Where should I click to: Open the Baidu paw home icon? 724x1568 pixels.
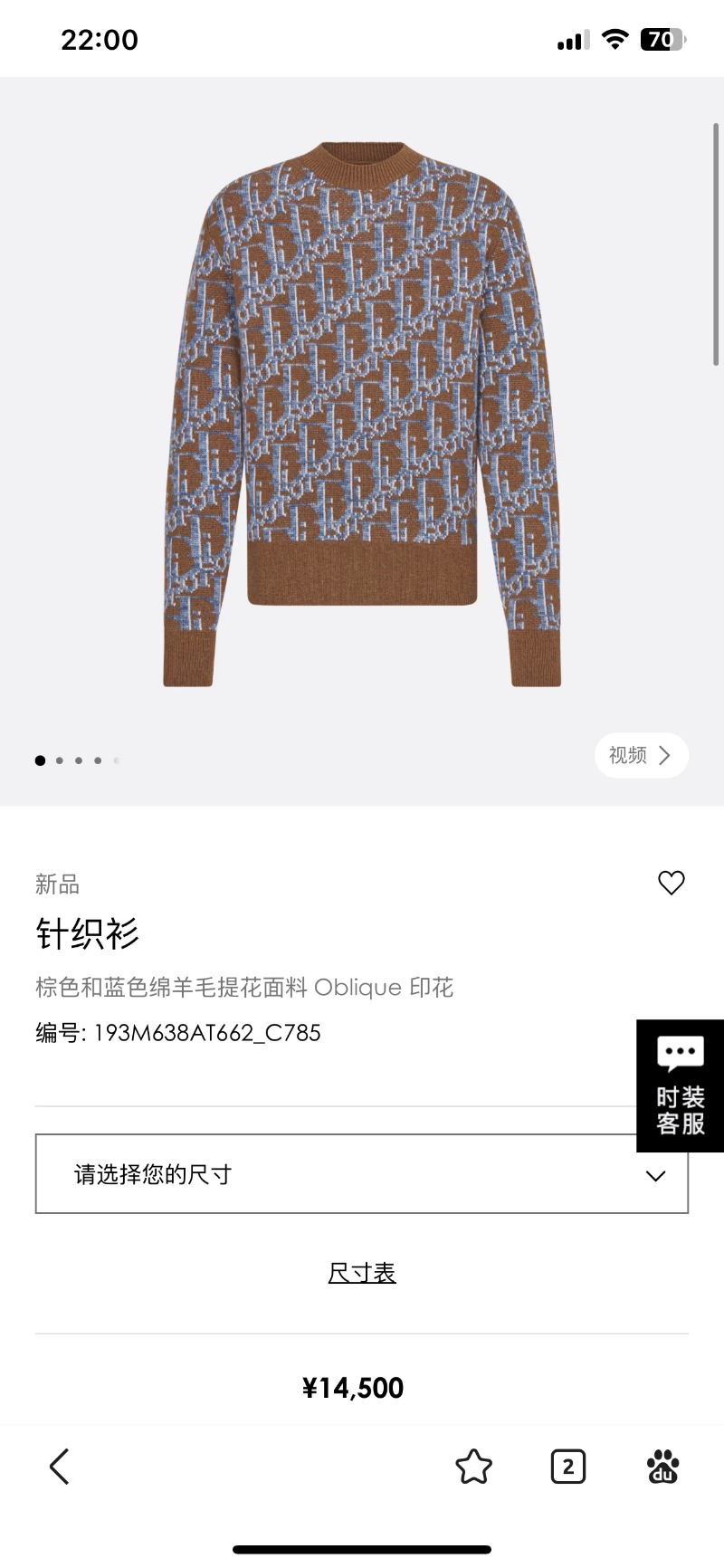tap(662, 1467)
